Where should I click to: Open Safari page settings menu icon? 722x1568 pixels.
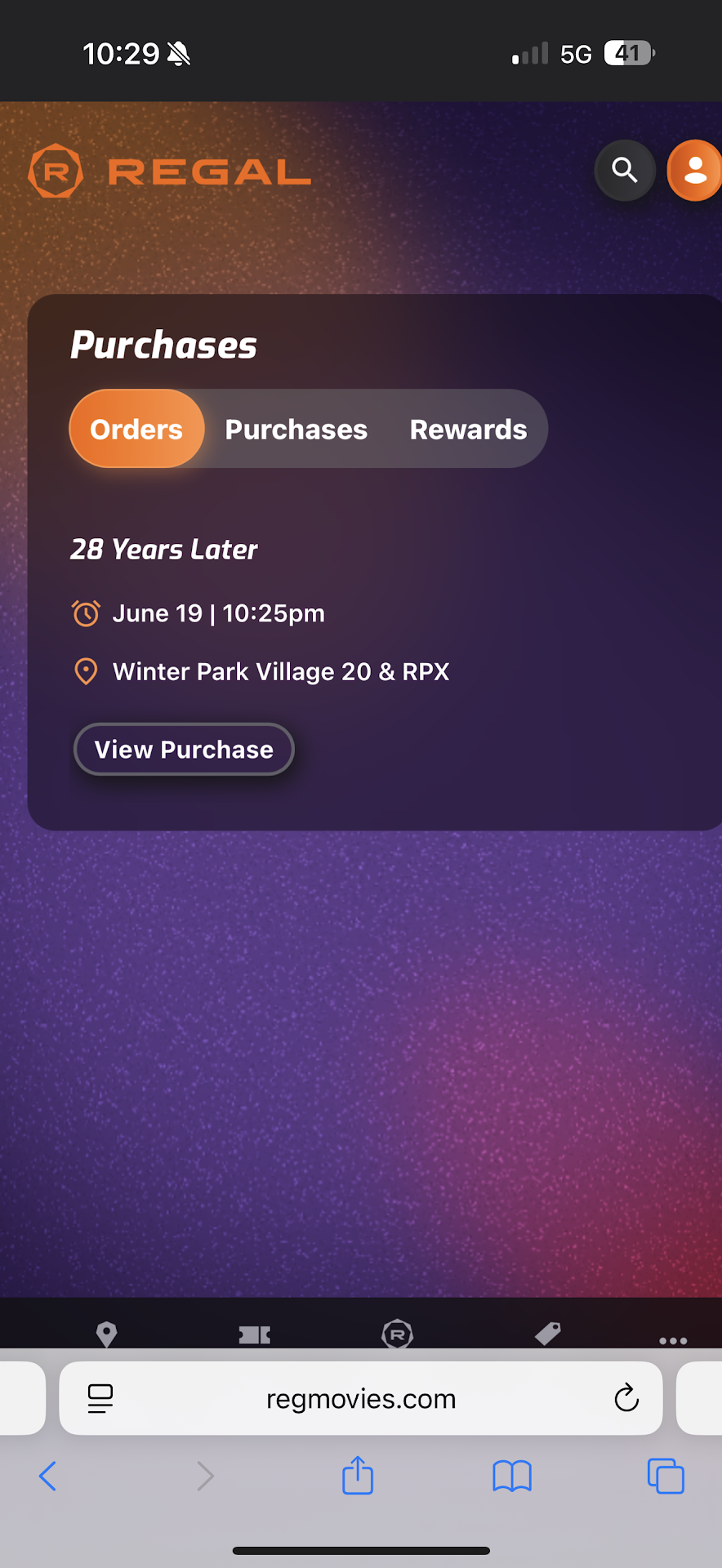100,1398
